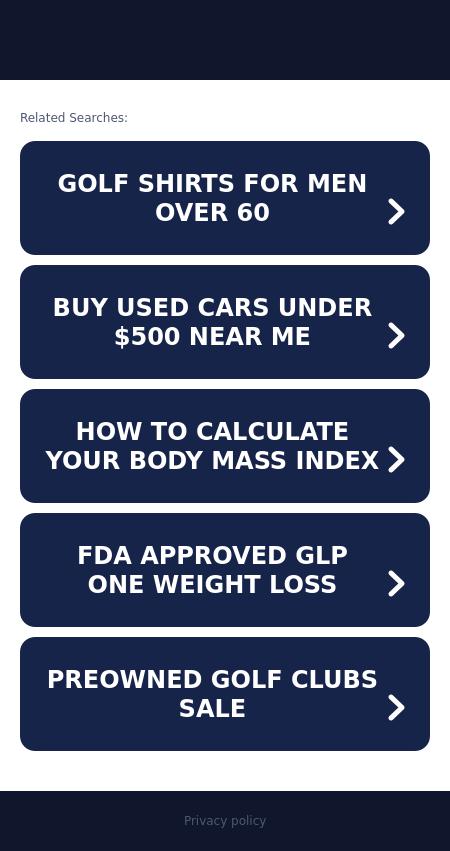The image size is (450, 851).
Task: Open Golf Shirts for Men Over 60 search
Action: tap(225, 198)
